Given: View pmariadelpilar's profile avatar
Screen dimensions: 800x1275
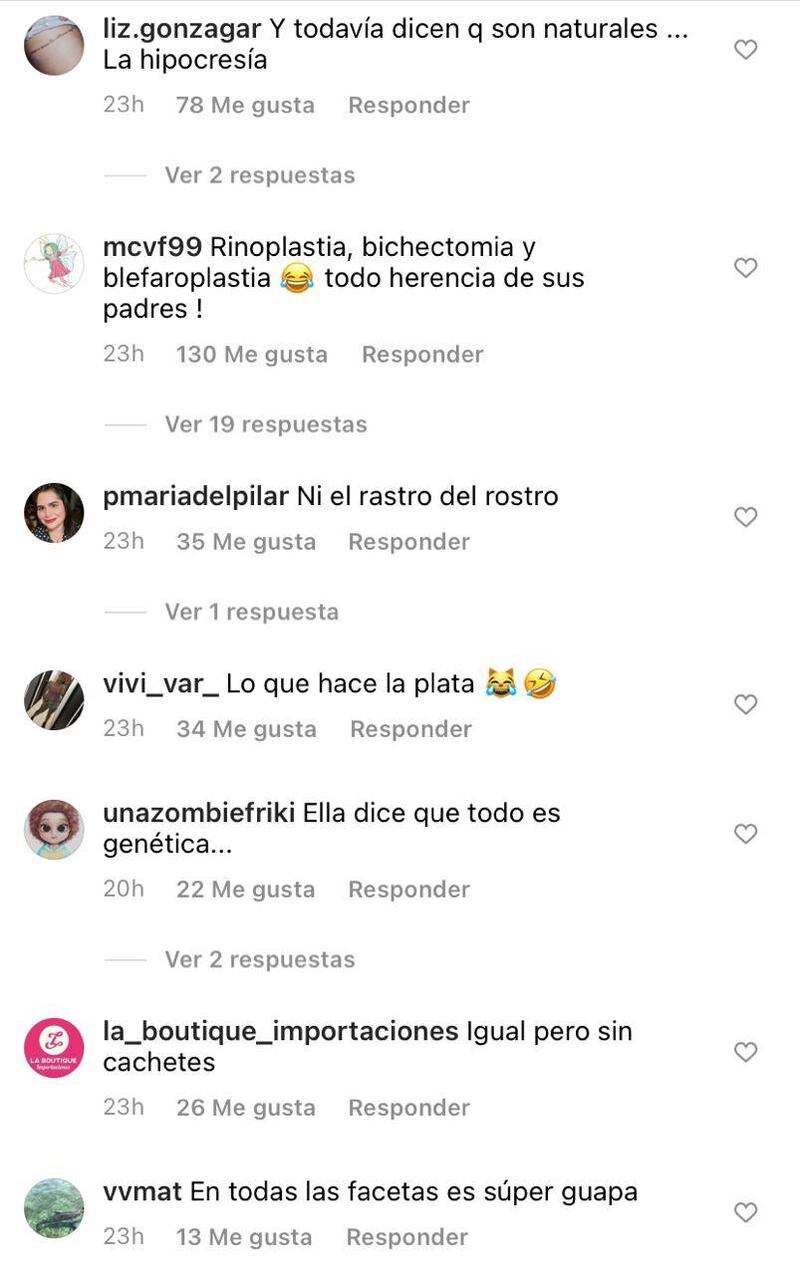Looking at the screenshot, I should (x=54, y=513).
